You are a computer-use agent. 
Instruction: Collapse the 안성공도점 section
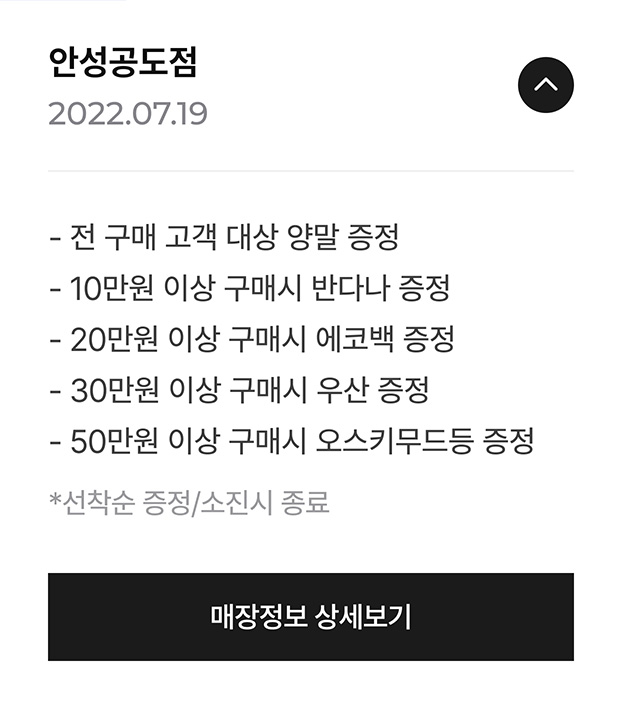pos(545,85)
